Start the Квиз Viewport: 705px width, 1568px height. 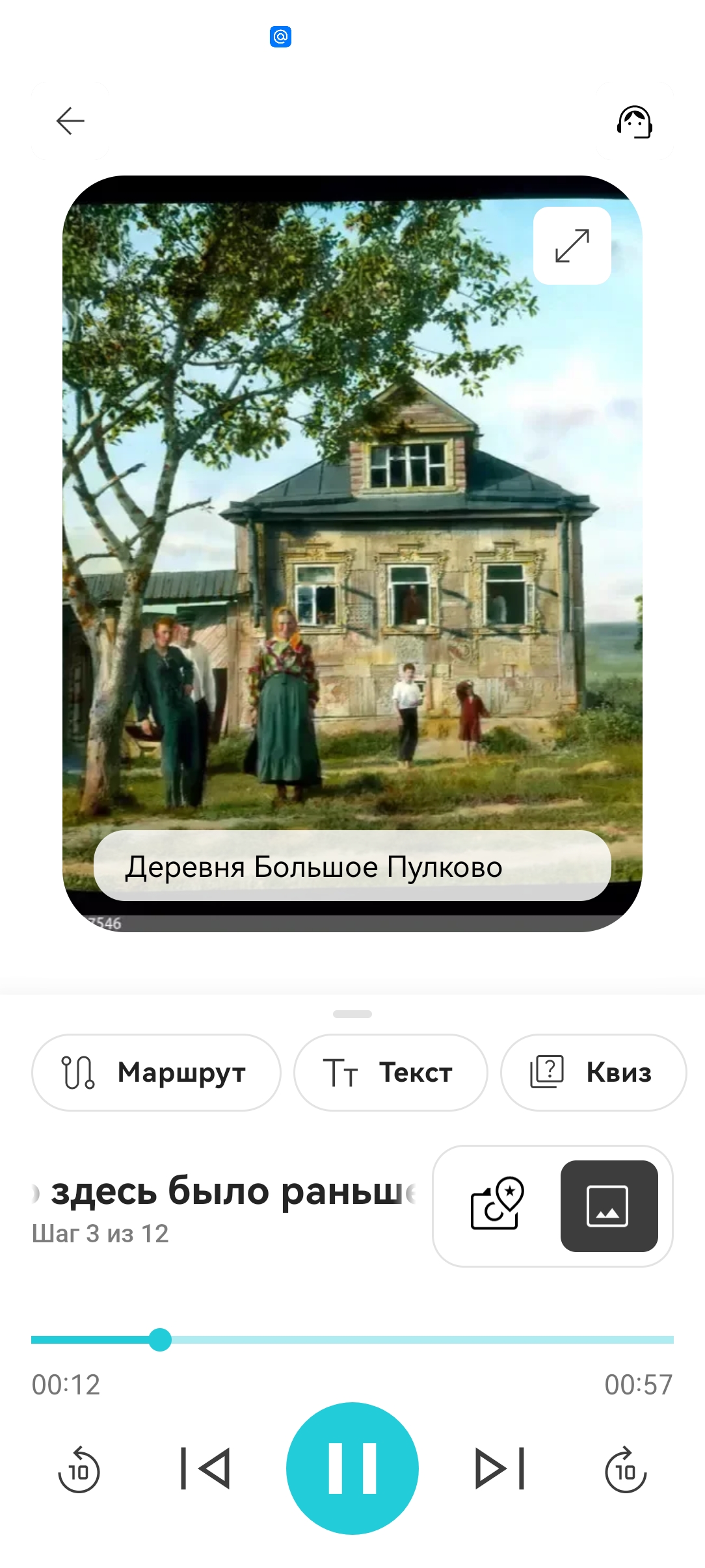(x=593, y=1073)
